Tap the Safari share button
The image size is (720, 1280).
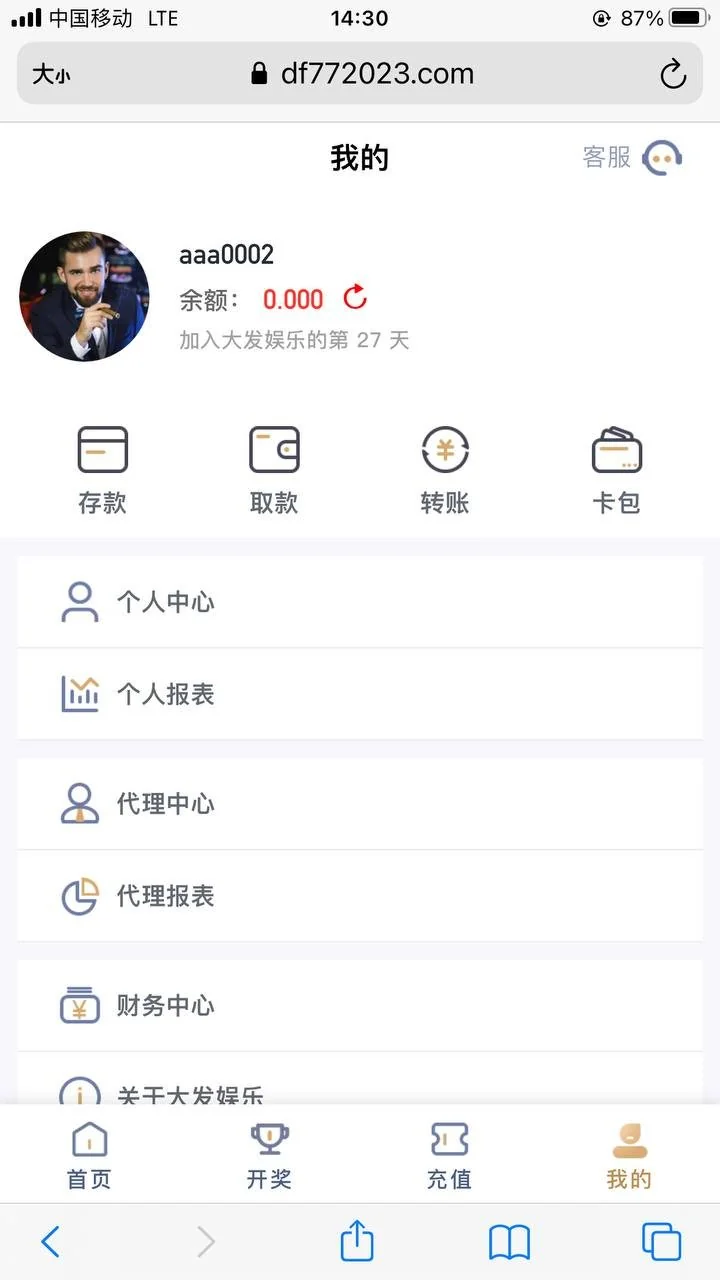[x=357, y=1242]
